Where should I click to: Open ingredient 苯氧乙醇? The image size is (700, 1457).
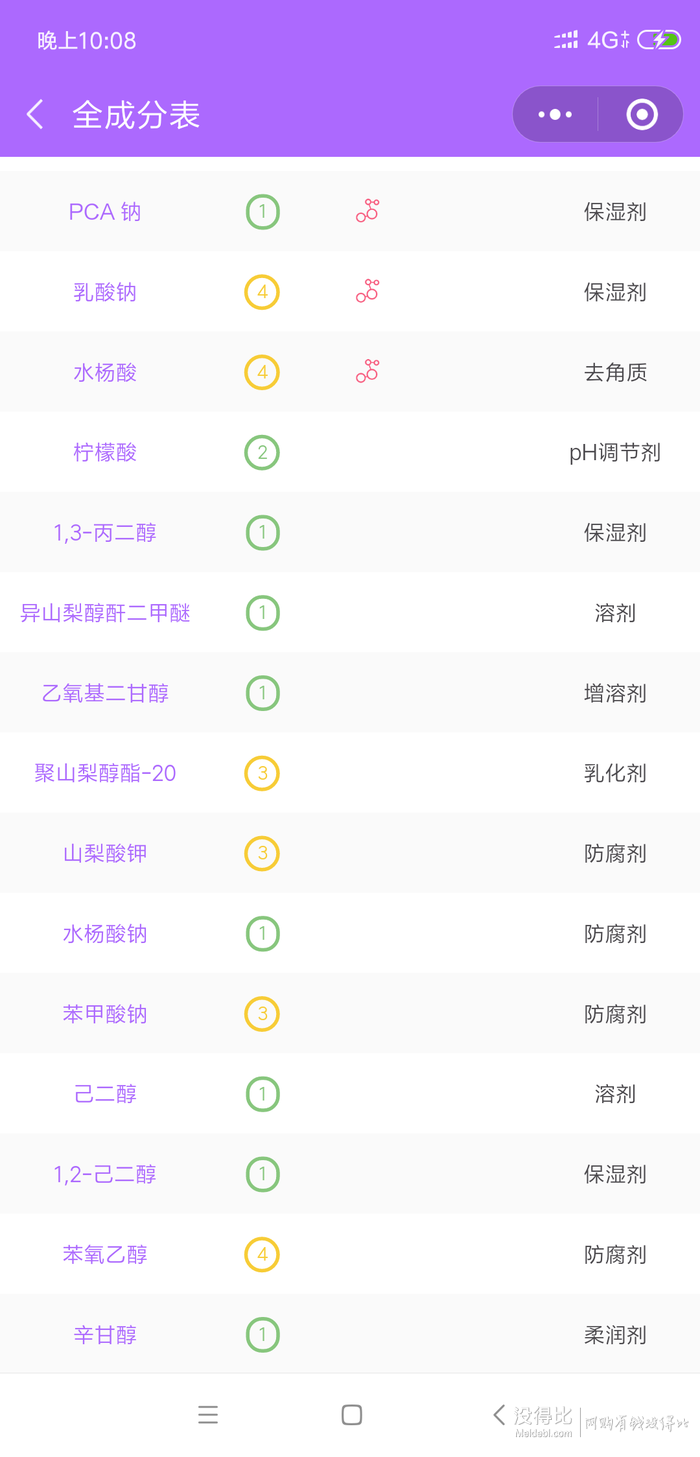pyautogui.click(x=105, y=1253)
